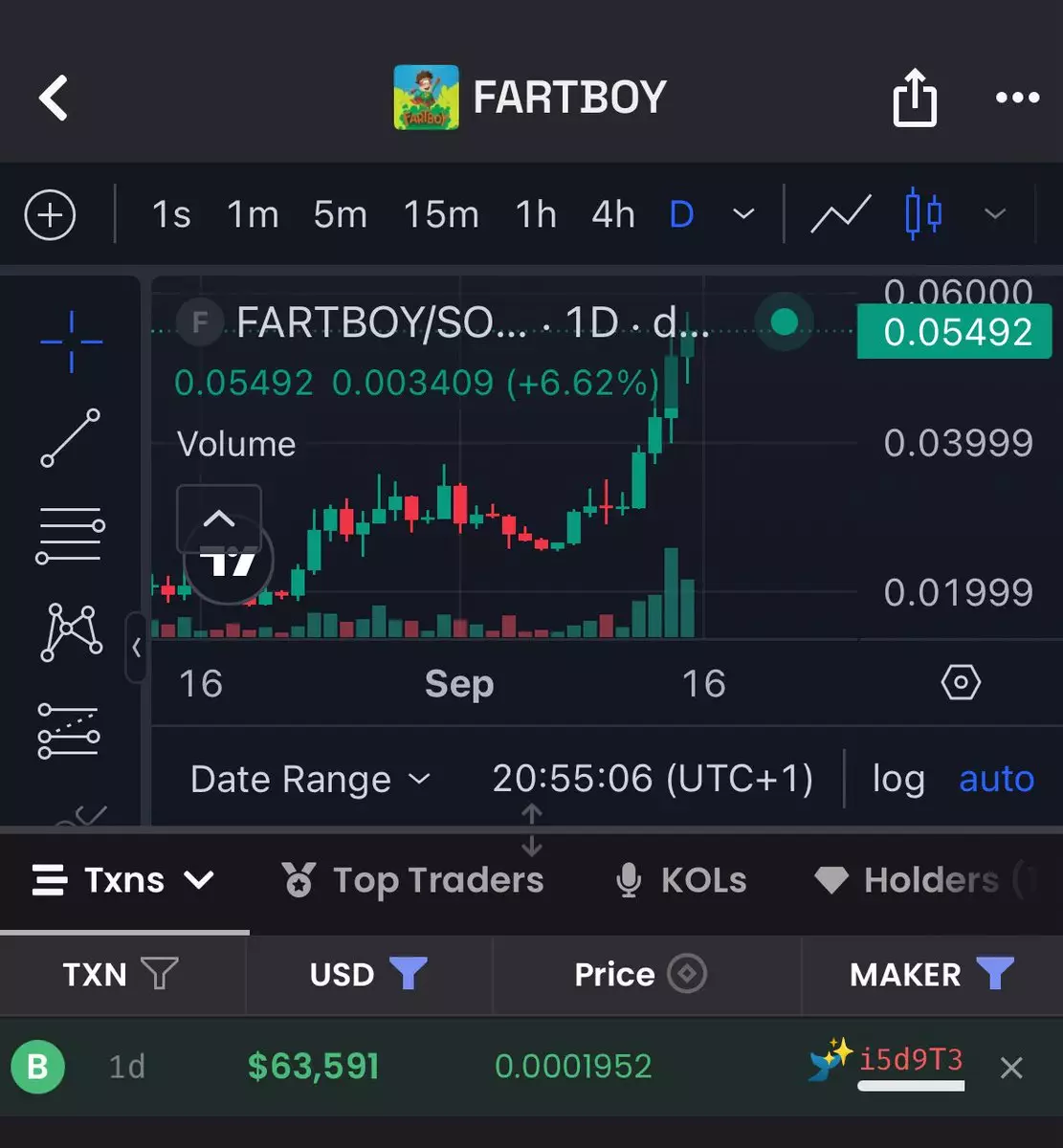Remove the i5d9T3 maker filter
The width and height of the screenshot is (1063, 1148).
1011,1068
